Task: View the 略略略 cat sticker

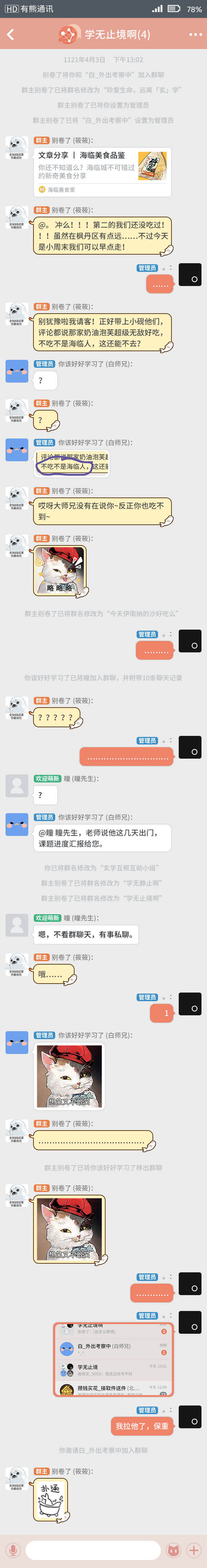Action: [x=59, y=570]
